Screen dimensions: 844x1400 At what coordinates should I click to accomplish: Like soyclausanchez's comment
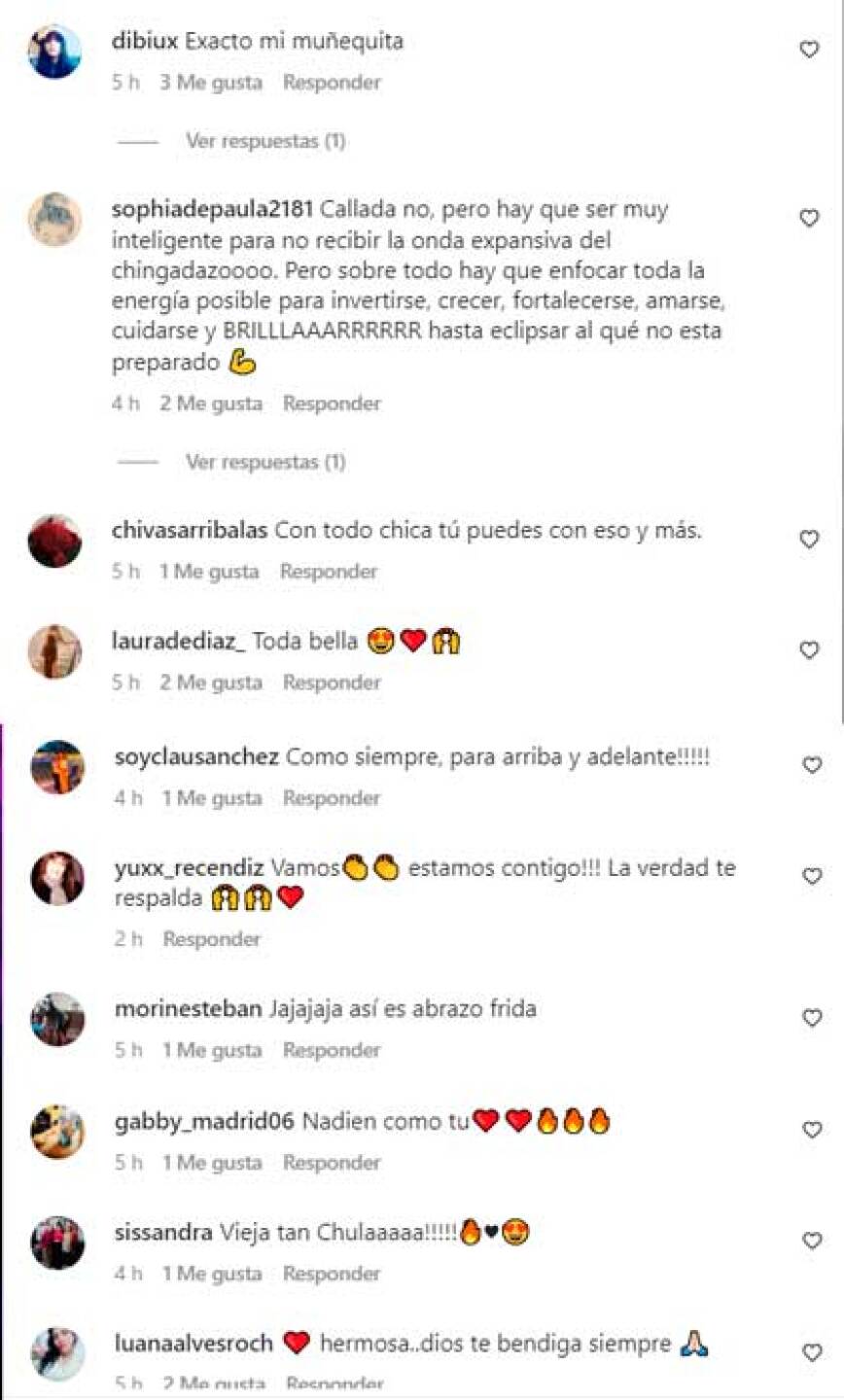tap(812, 765)
